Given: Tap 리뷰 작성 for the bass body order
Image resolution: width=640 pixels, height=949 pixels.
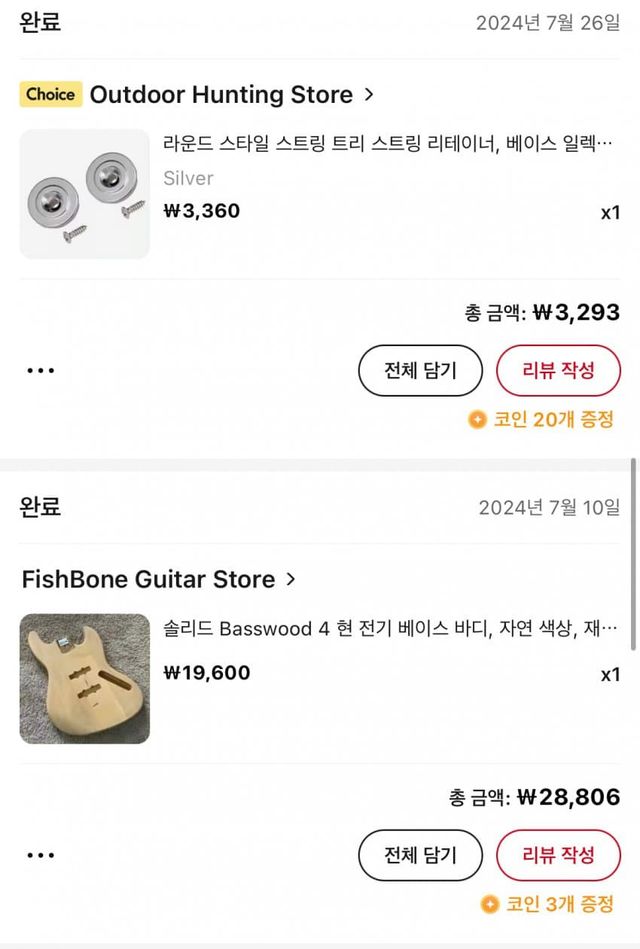Looking at the screenshot, I should (x=558, y=855).
